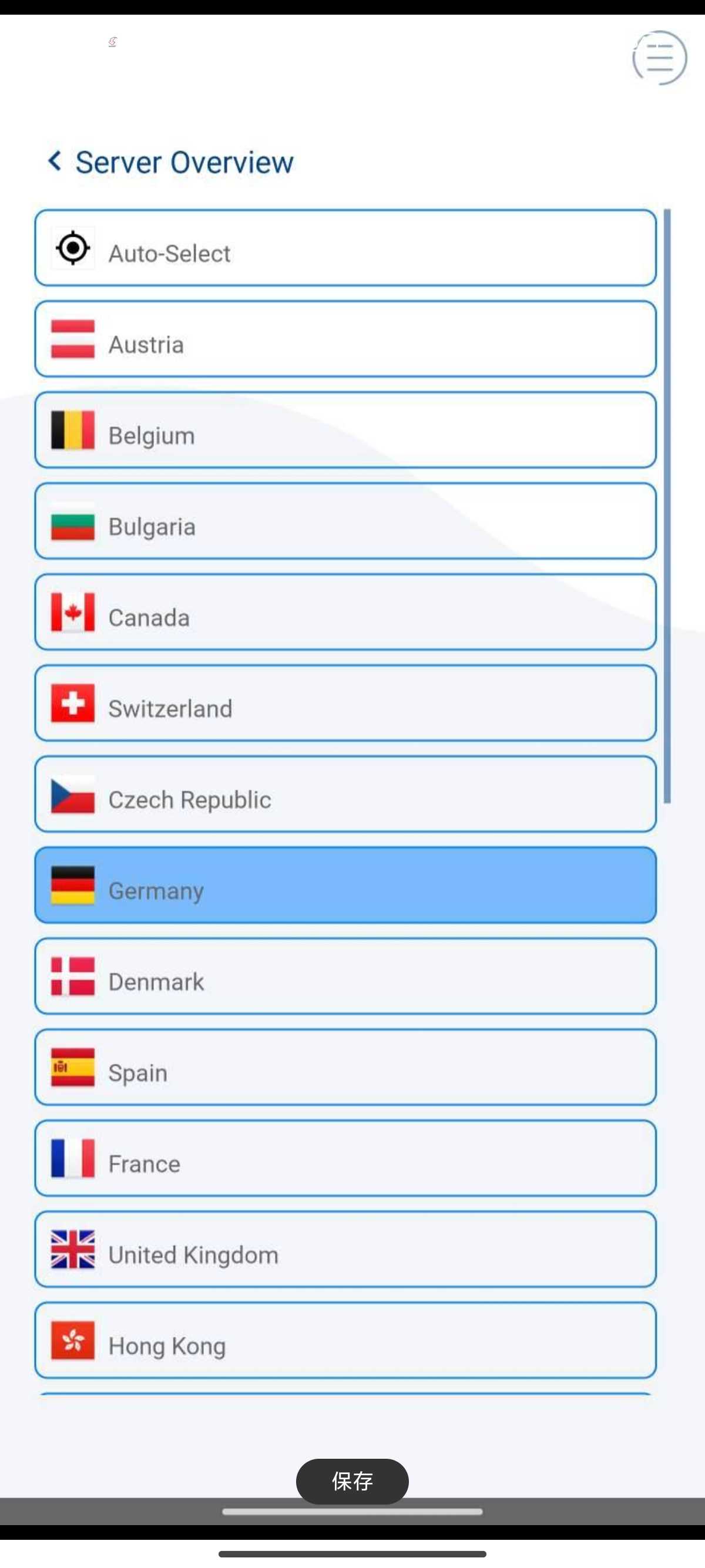Pick the Bulgaria server
The height and width of the screenshot is (1568, 705).
click(345, 521)
